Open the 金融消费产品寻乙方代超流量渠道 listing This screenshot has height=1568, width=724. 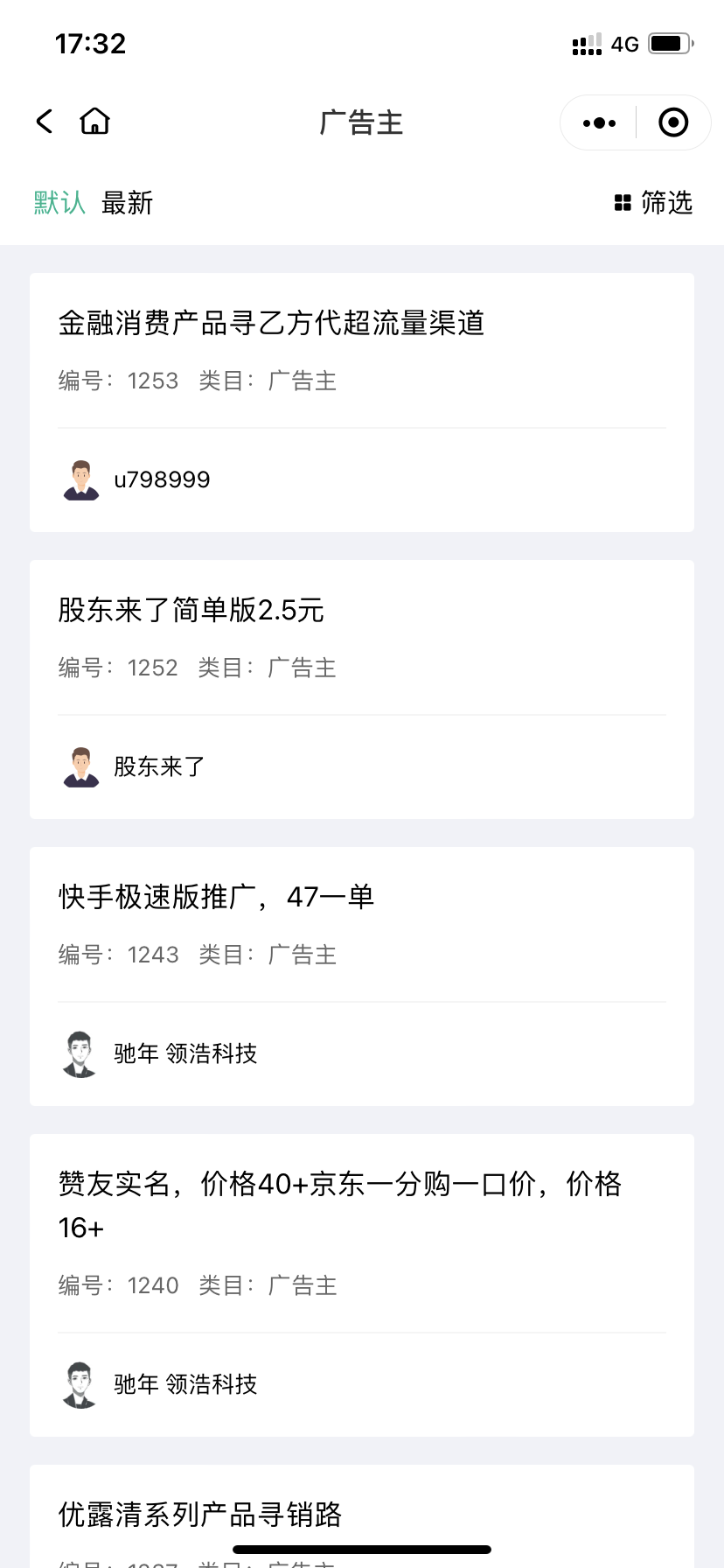tap(271, 324)
